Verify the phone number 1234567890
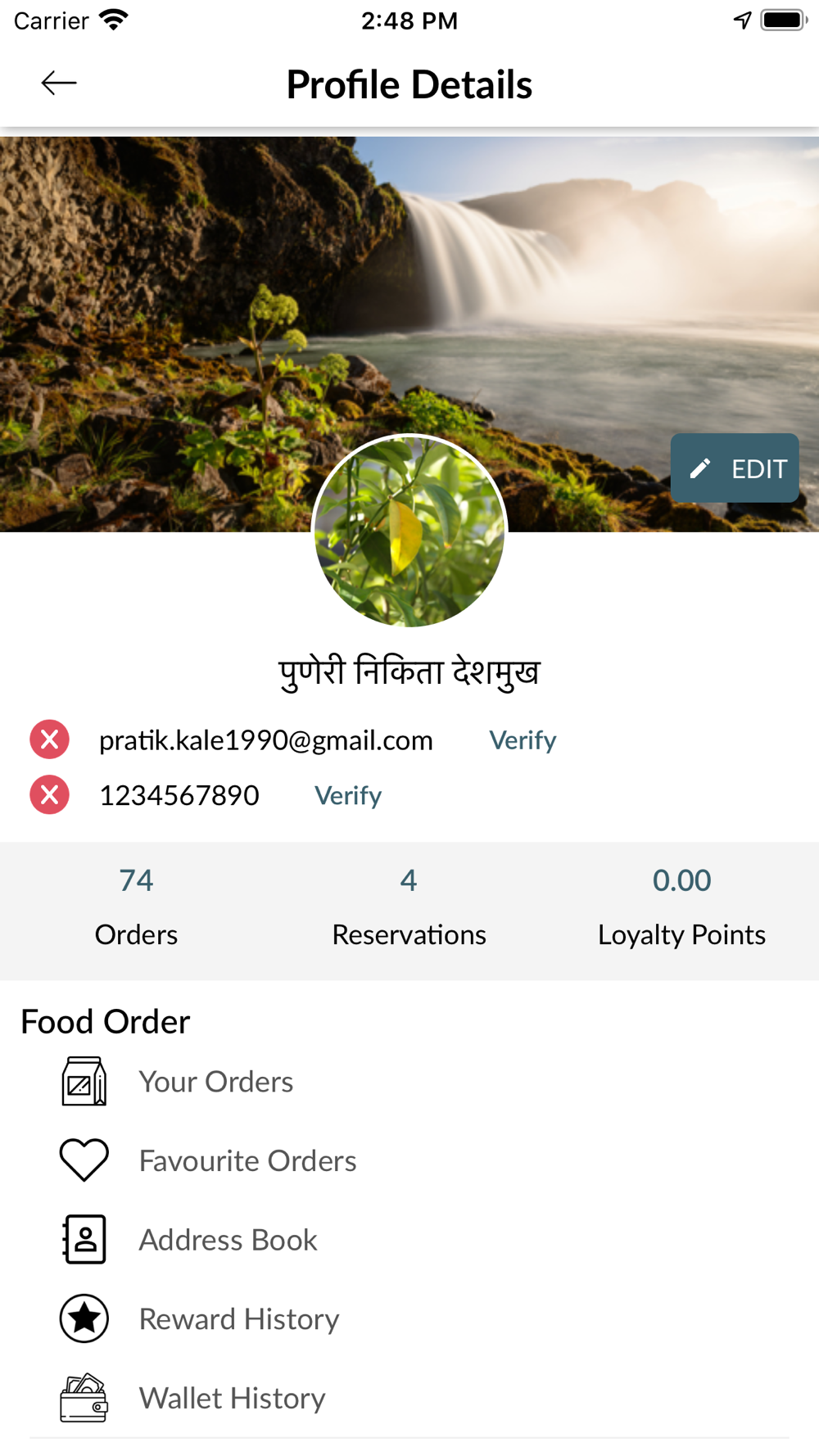 [348, 795]
